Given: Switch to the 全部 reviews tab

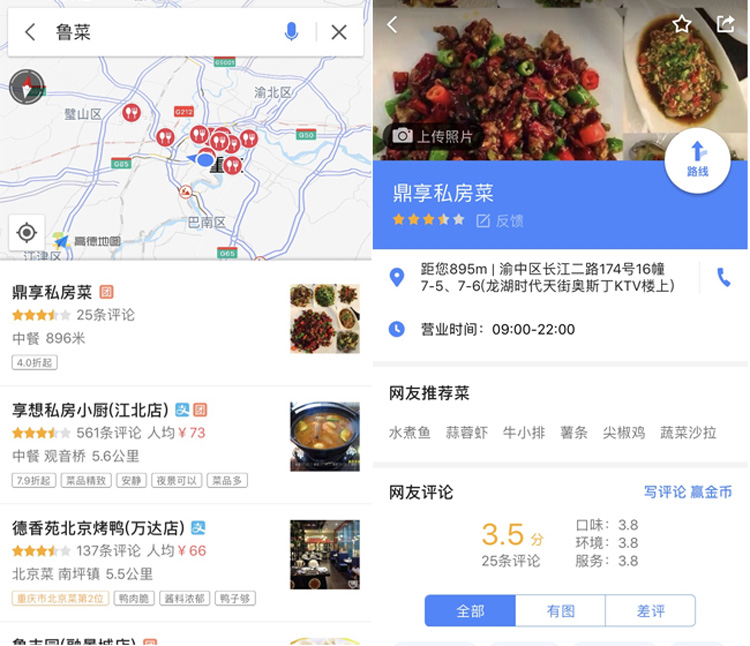Looking at the screenshot, I should pyautogui.click(x=470, y=610).
